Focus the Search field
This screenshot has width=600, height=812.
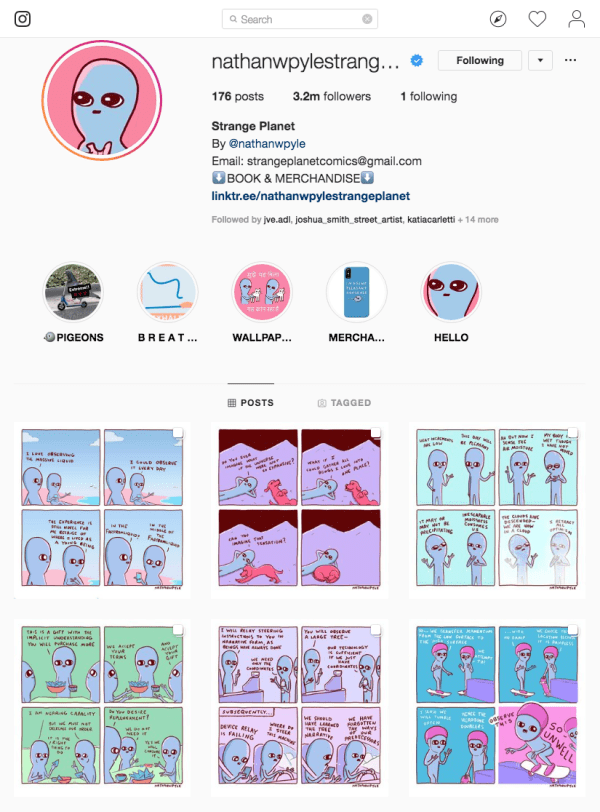coord(298,19)
